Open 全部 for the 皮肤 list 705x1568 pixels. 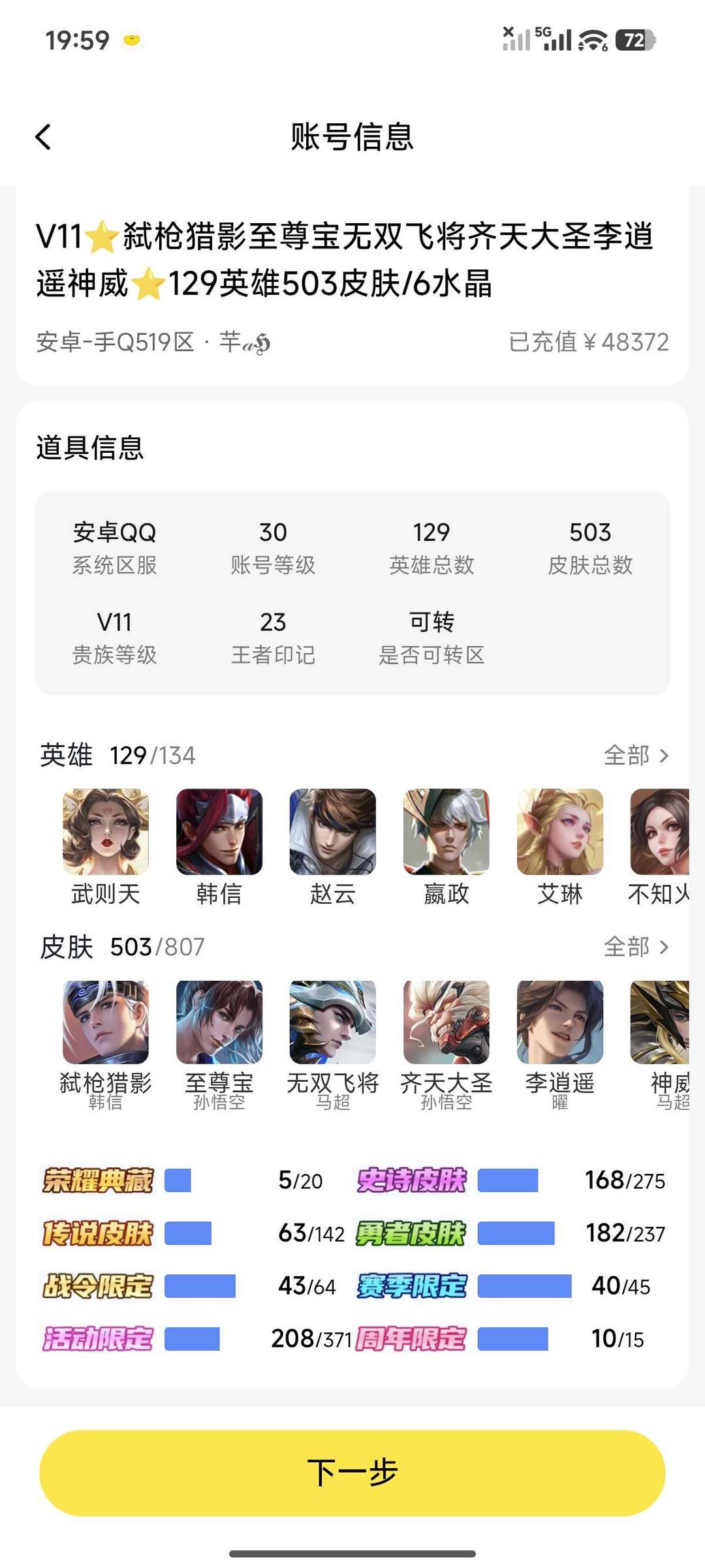click(636, 947)
